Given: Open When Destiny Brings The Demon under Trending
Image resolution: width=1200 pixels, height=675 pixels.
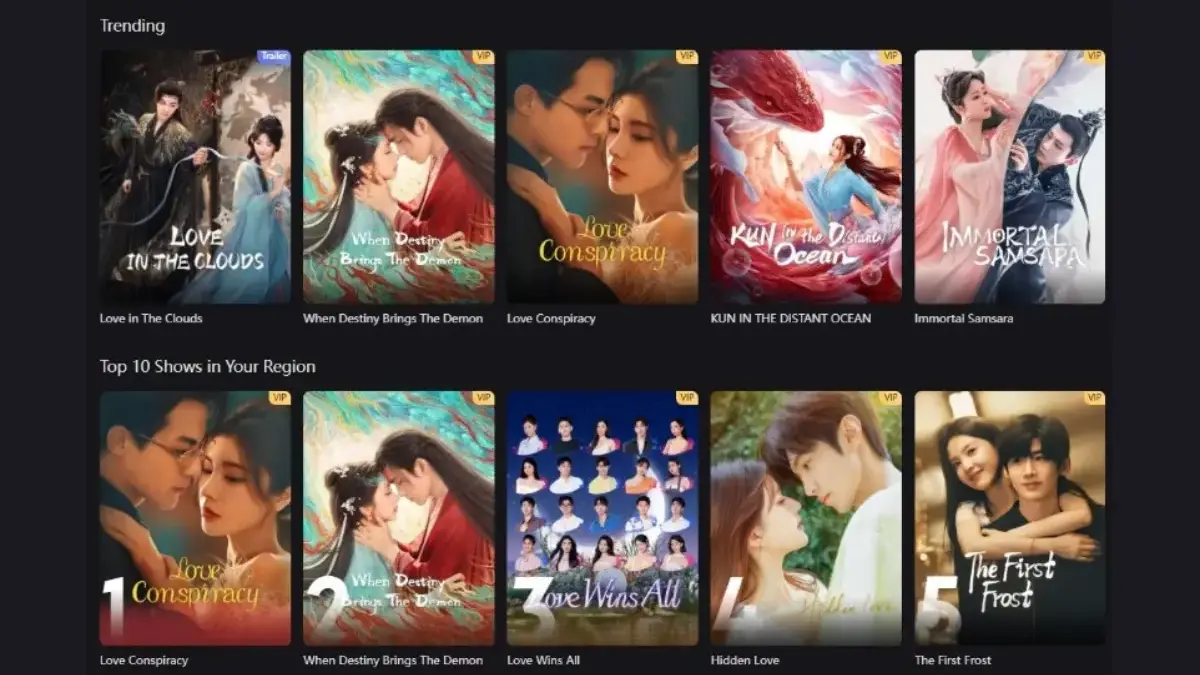Looking at the screenshot, I should click(x=399, y=177).
